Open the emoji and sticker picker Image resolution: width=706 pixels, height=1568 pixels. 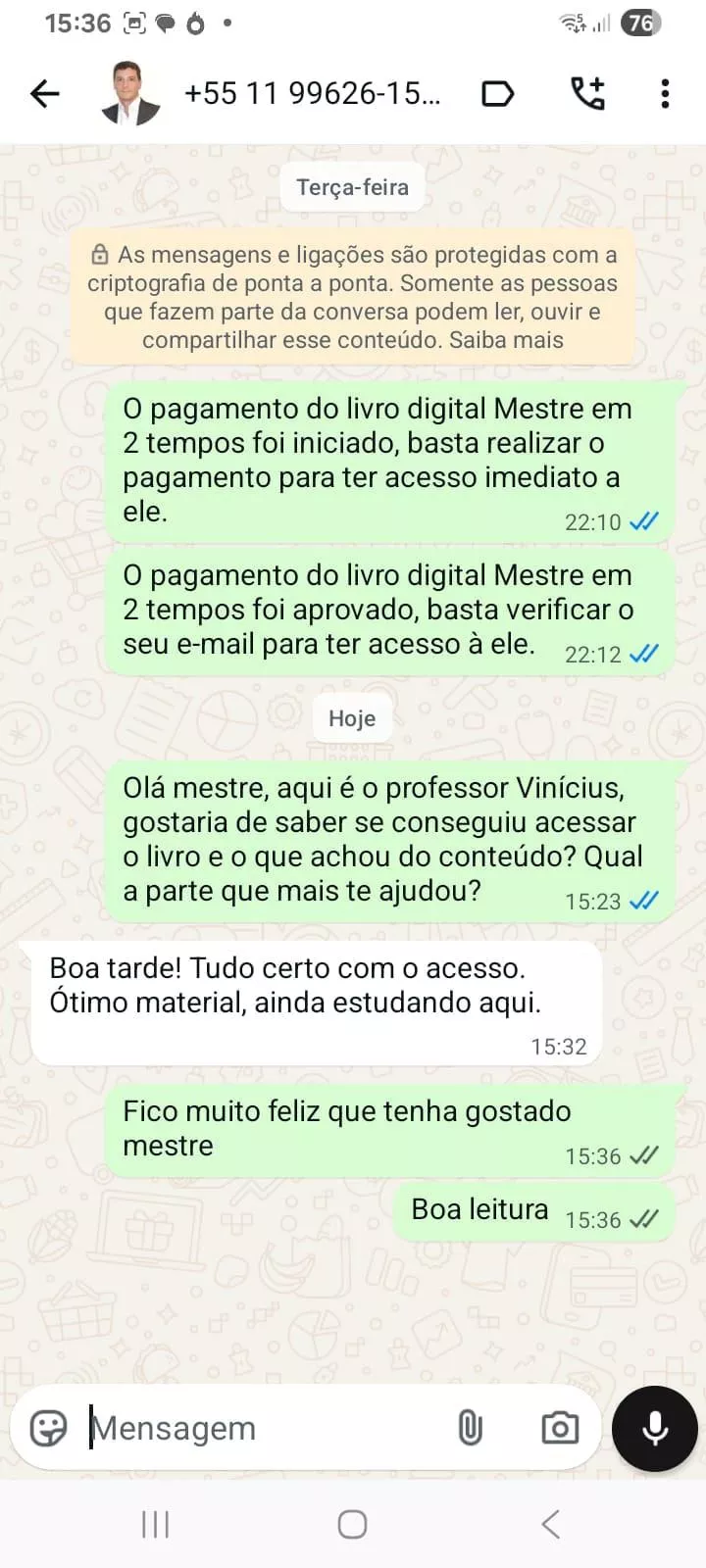pyautogui.click(x=49, y=1428)
